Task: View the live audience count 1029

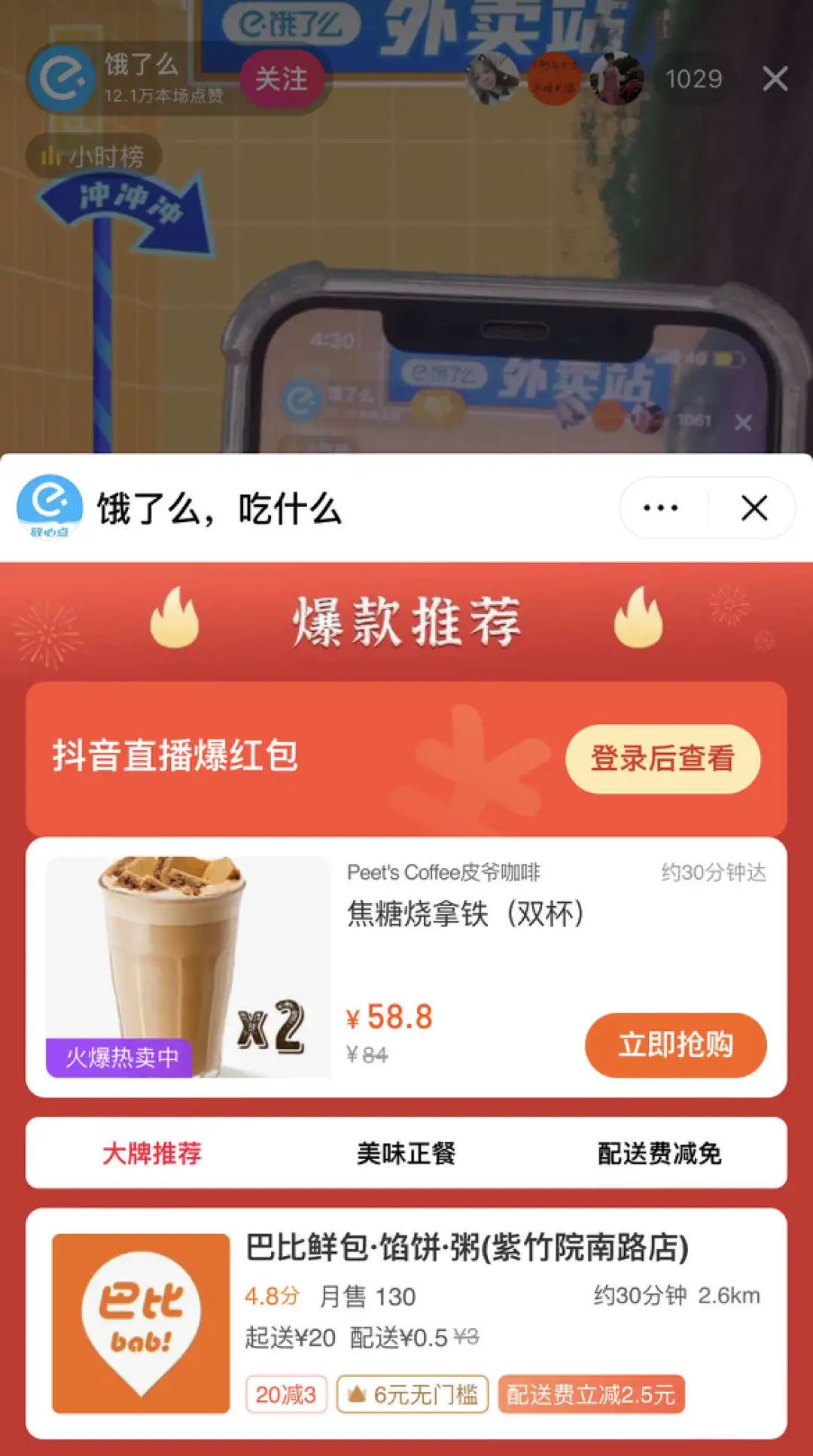Action: 693,78
